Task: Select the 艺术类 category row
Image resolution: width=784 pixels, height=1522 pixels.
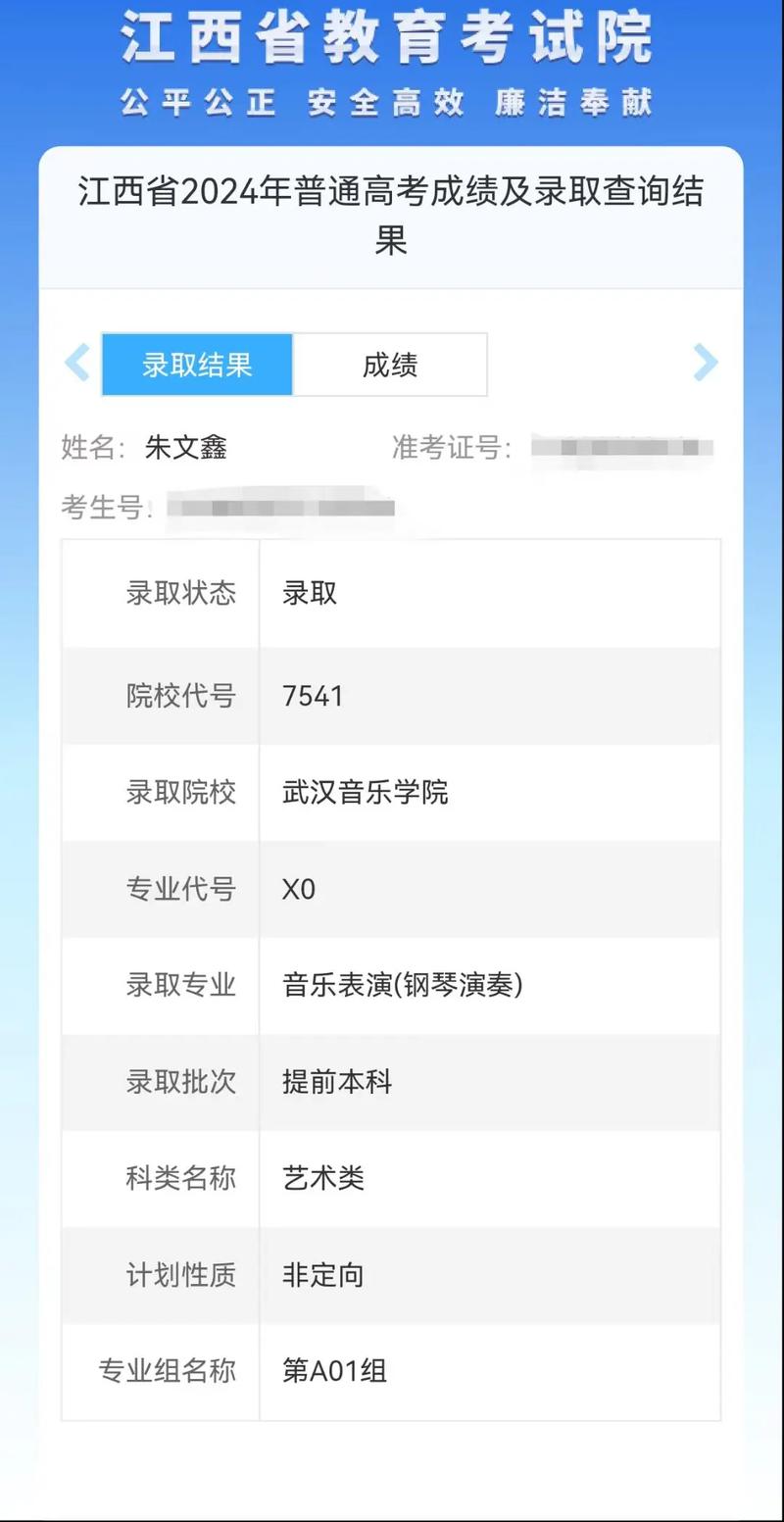Action: 323,1180
